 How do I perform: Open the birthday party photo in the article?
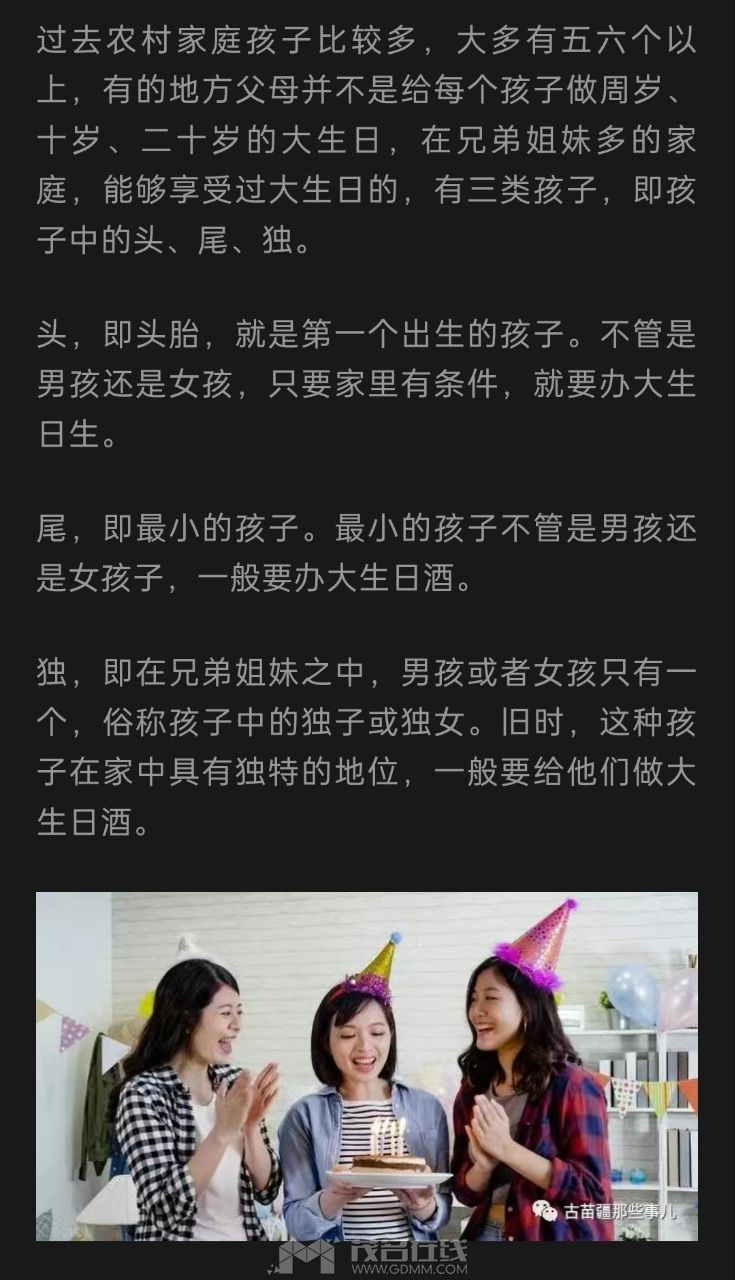pyautogui.click(x=367, y=1065)
